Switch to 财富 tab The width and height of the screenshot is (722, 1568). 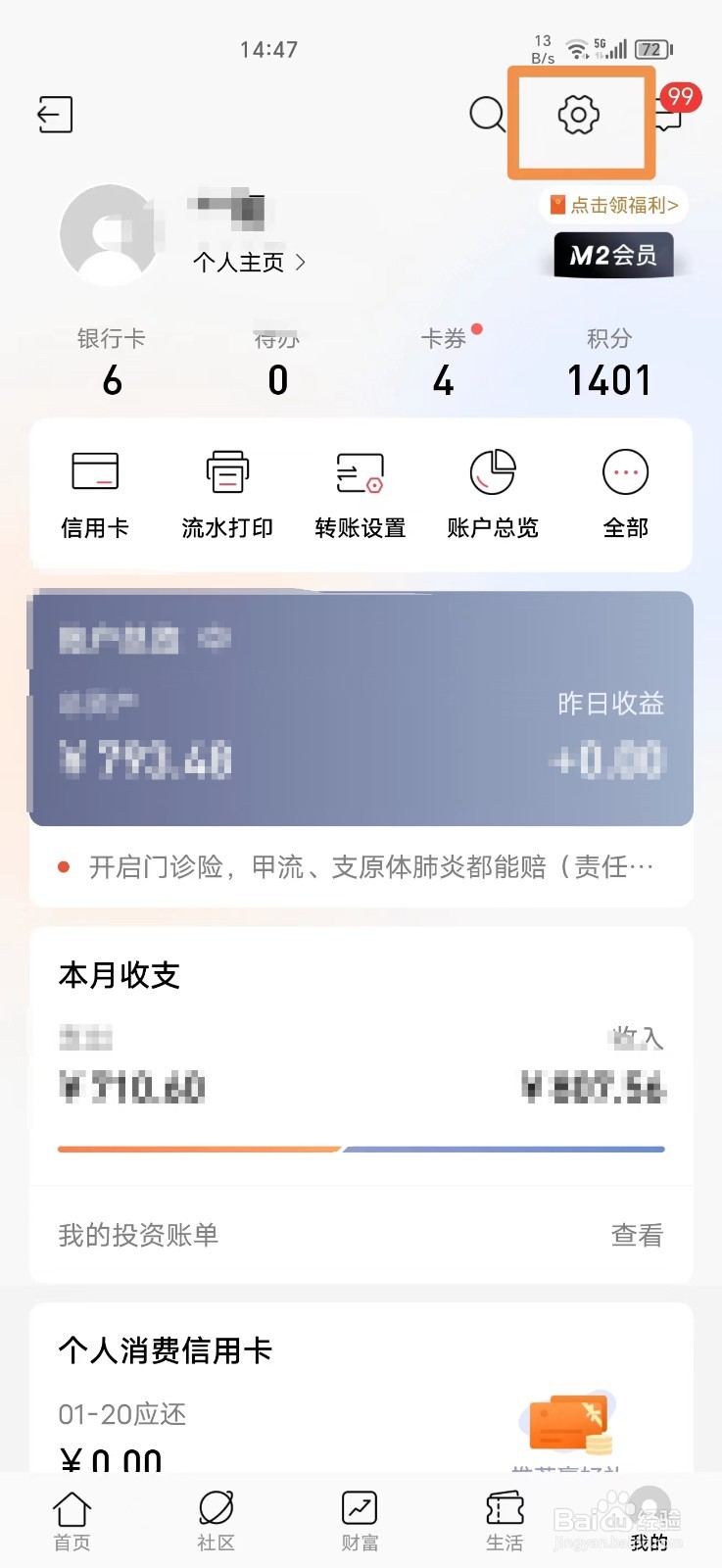click(360, 1521)
